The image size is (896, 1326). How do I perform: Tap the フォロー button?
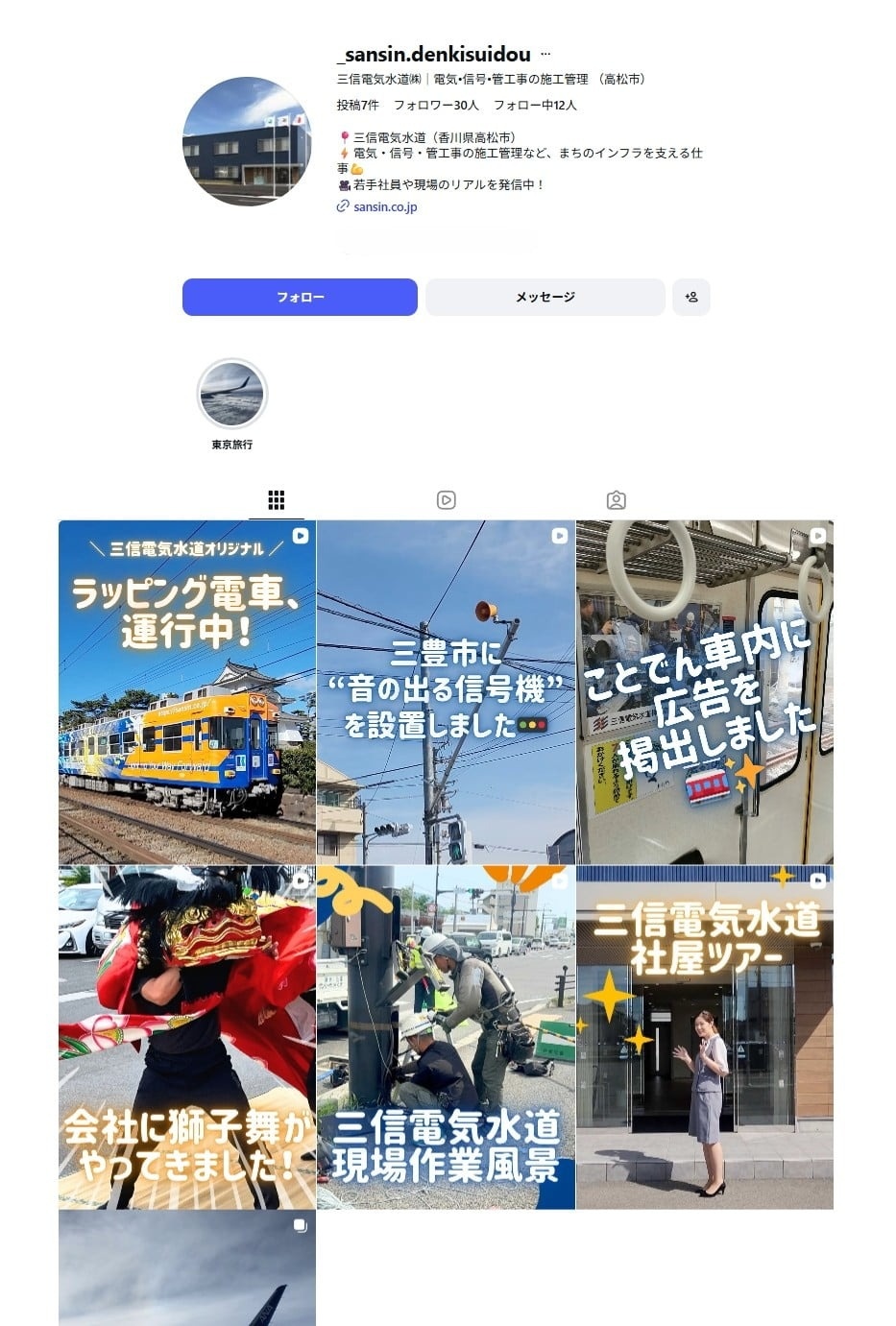pos(300,298)
